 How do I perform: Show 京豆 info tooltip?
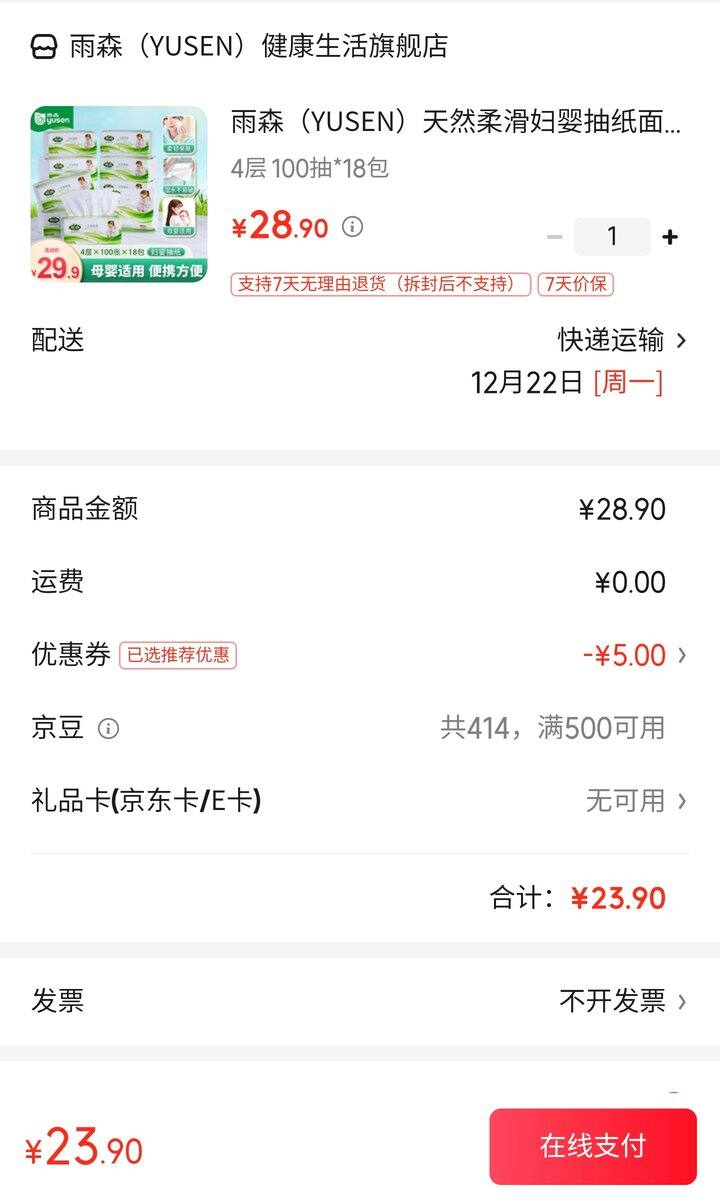(108, 728)
